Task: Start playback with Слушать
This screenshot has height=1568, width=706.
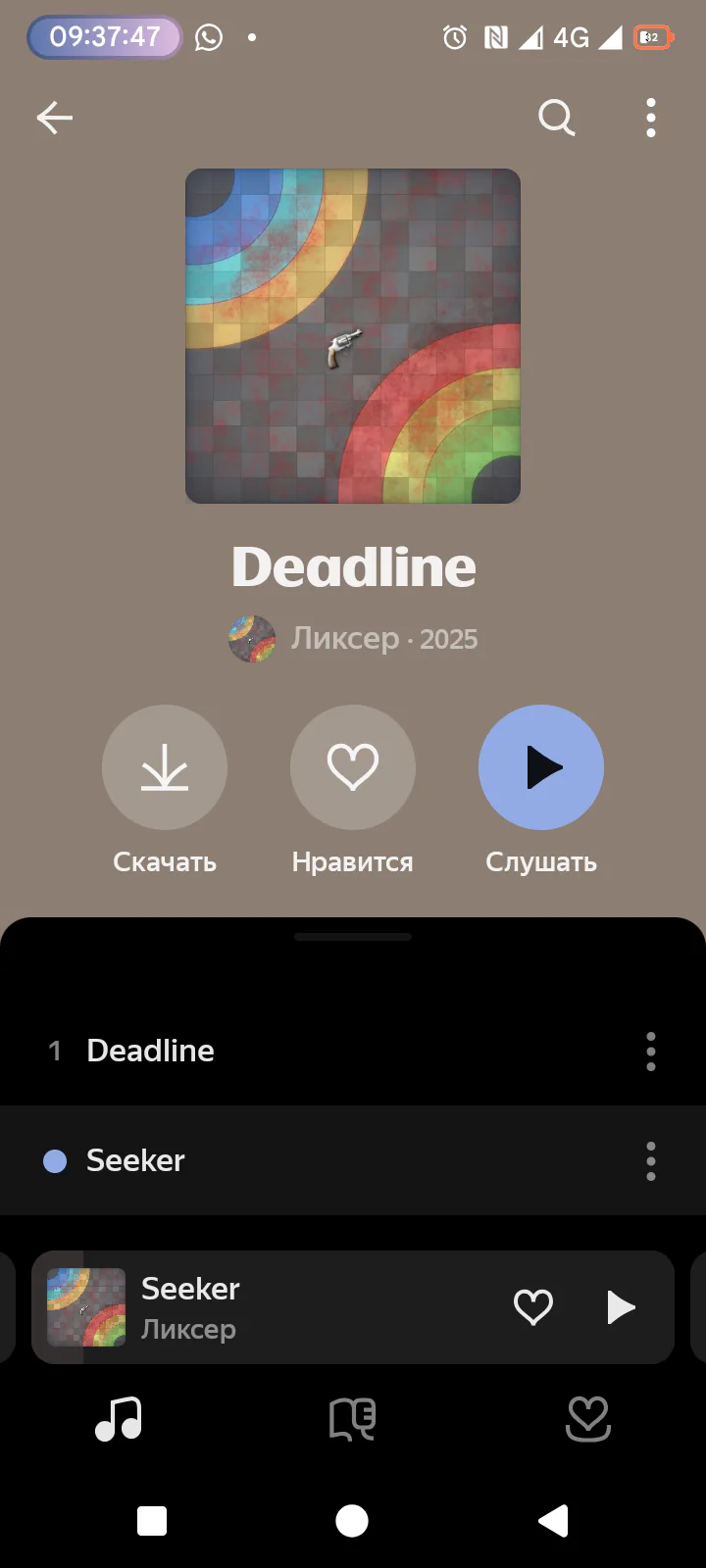Action: pyautogui.click(x=541, y=767)
